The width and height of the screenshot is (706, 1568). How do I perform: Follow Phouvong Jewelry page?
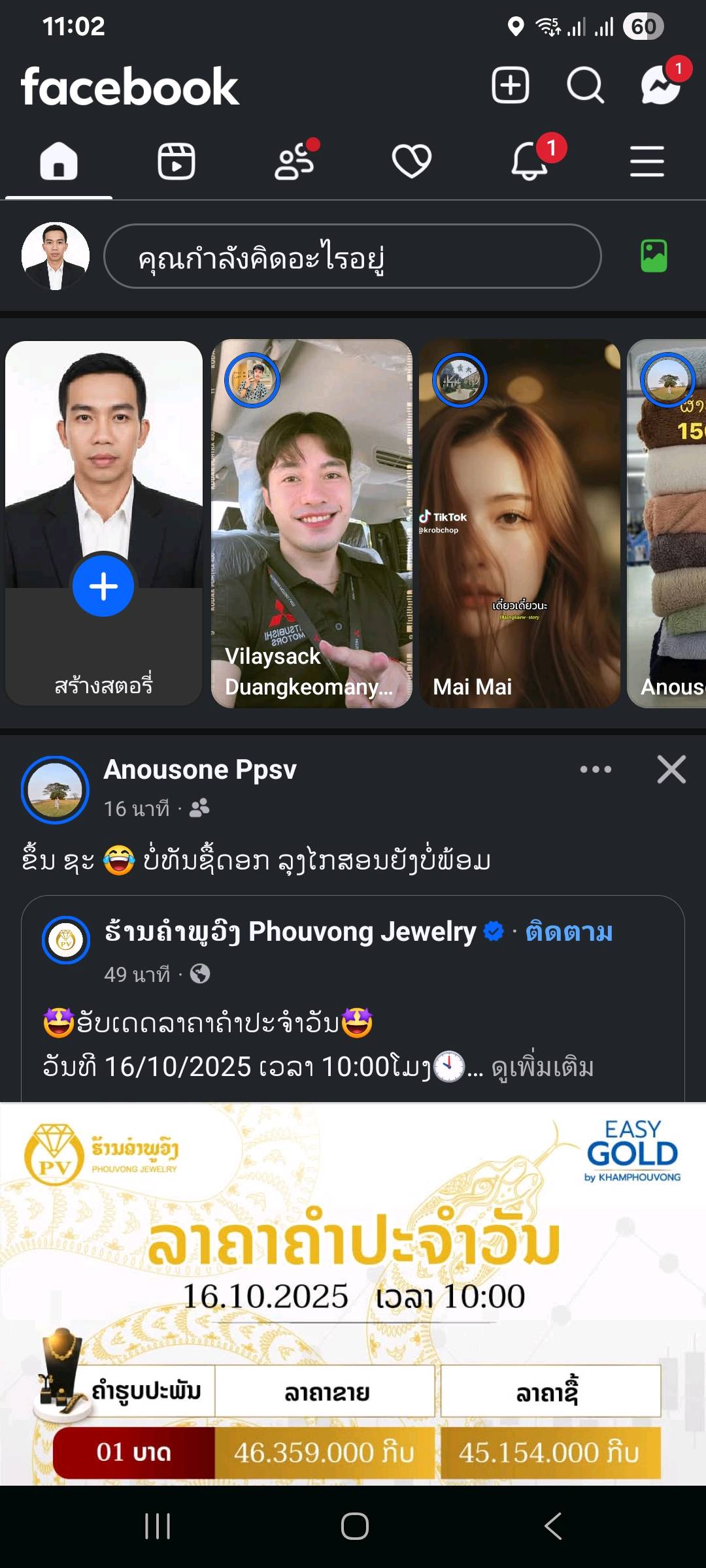(569, 932)
